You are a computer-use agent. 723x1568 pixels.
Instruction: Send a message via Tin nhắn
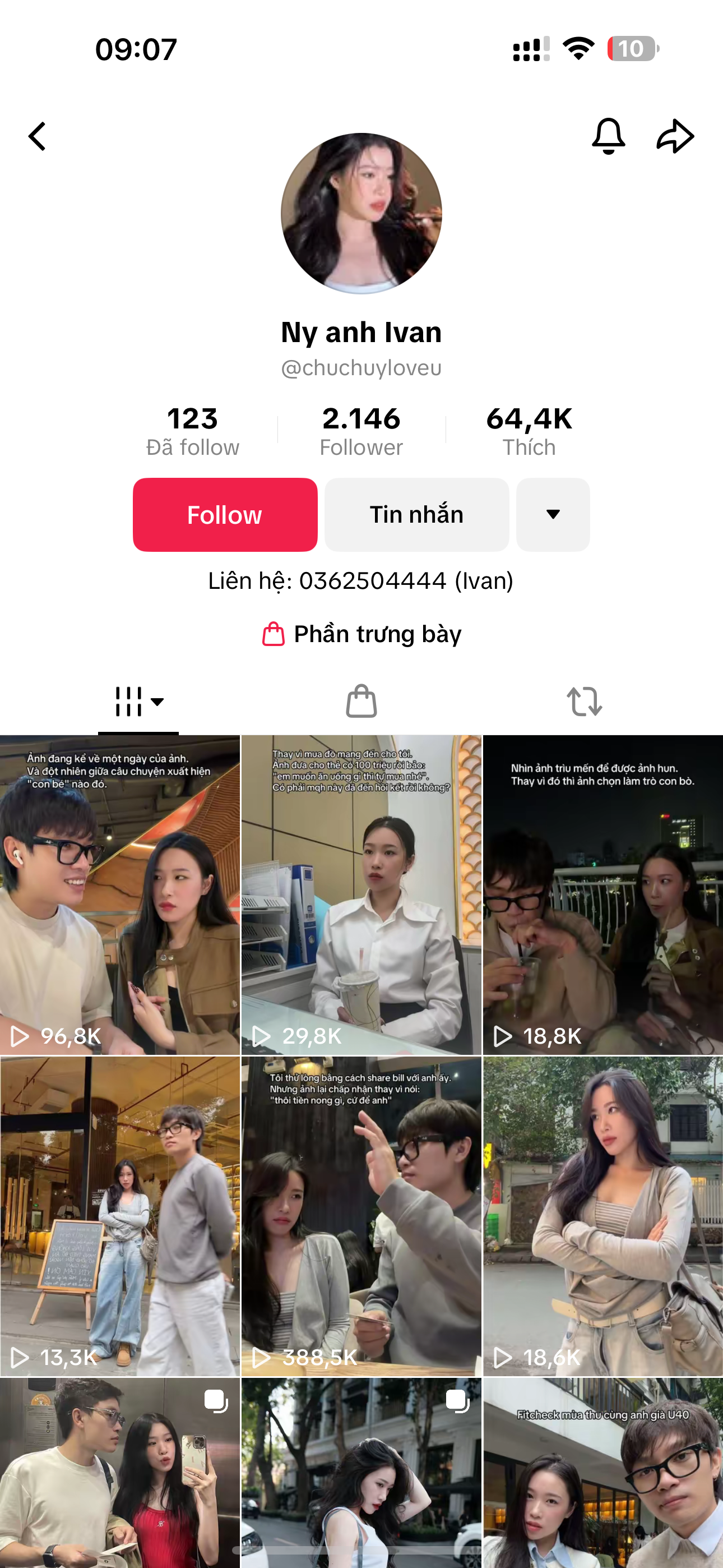point(416,515)
